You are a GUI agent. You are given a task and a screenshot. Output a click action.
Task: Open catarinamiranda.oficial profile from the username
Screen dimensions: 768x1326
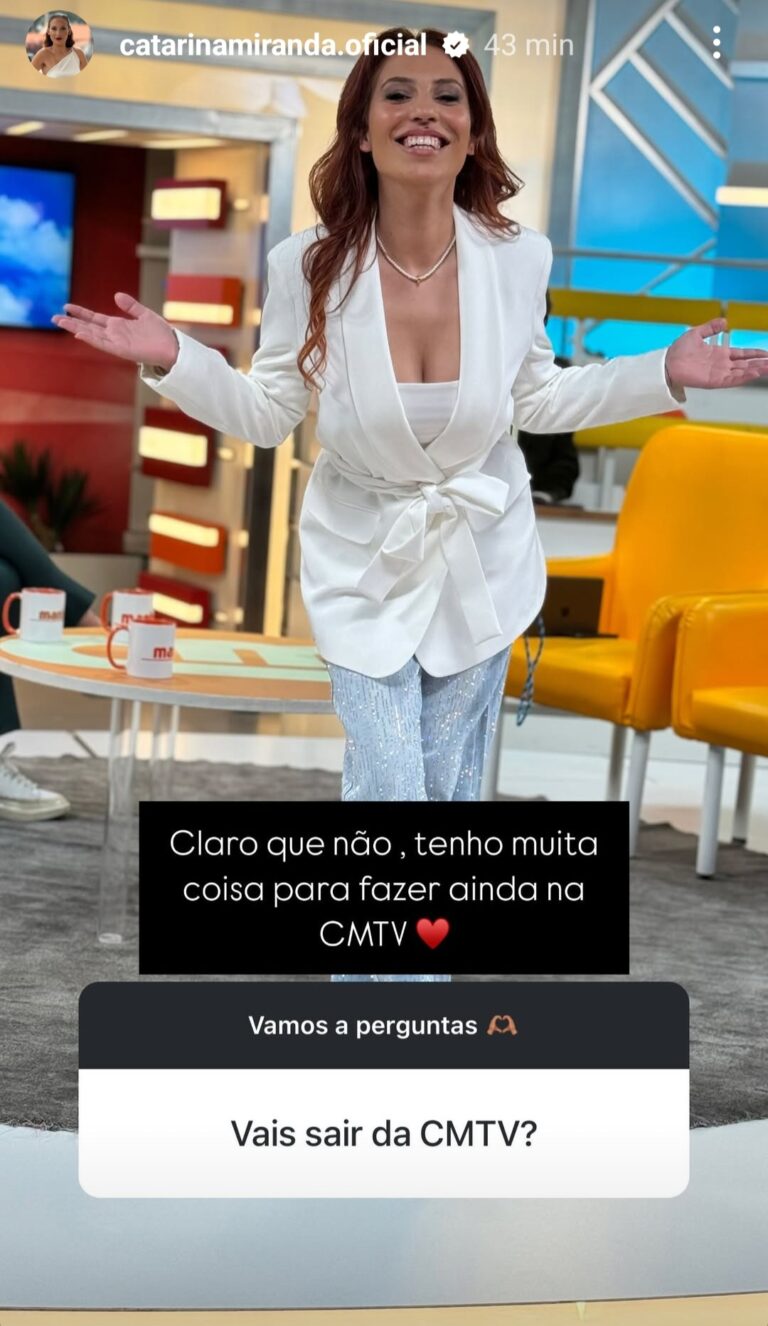point(272,45)
